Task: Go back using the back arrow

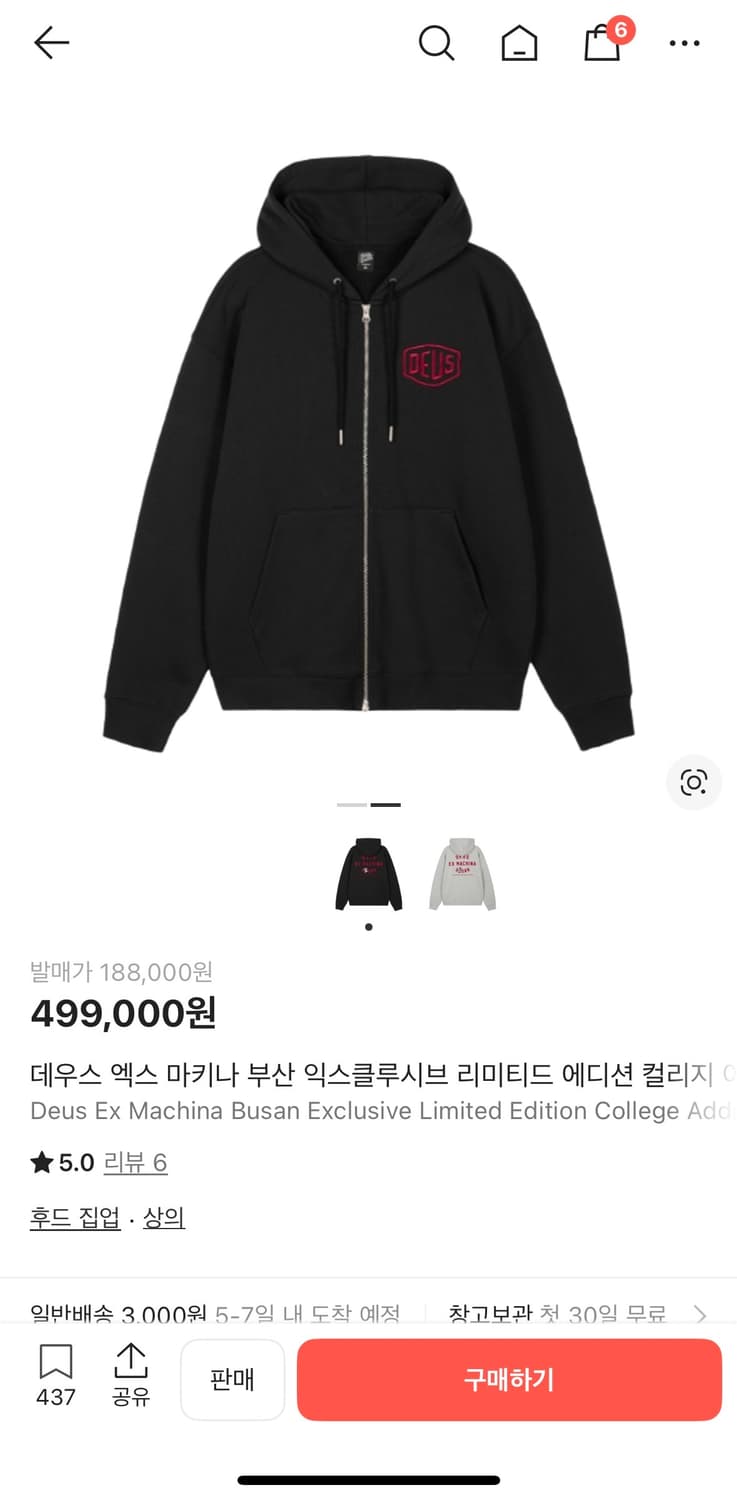Action: pos(50,42)
